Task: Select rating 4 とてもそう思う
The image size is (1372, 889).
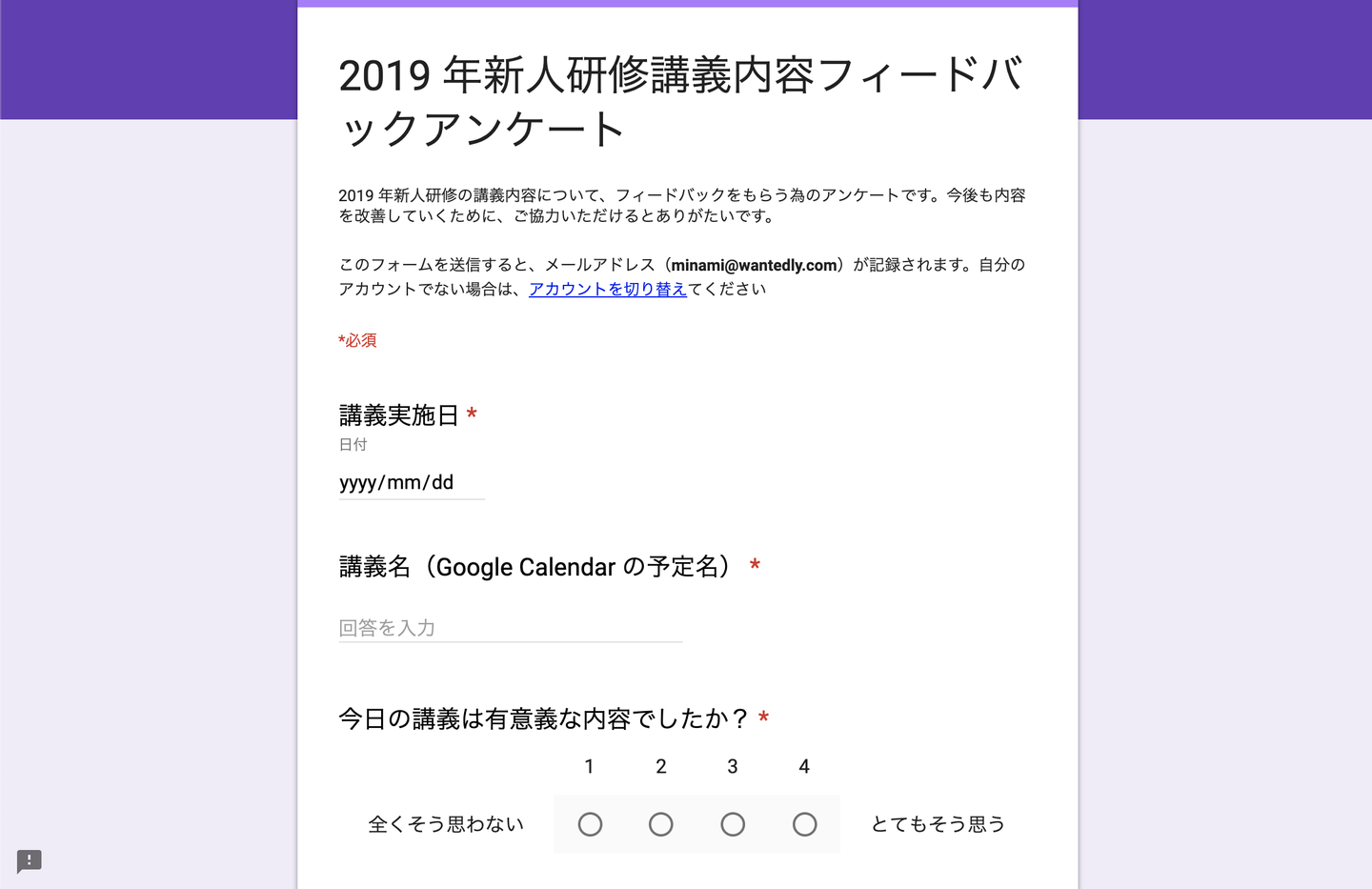Action: click(x=804, y=824)
